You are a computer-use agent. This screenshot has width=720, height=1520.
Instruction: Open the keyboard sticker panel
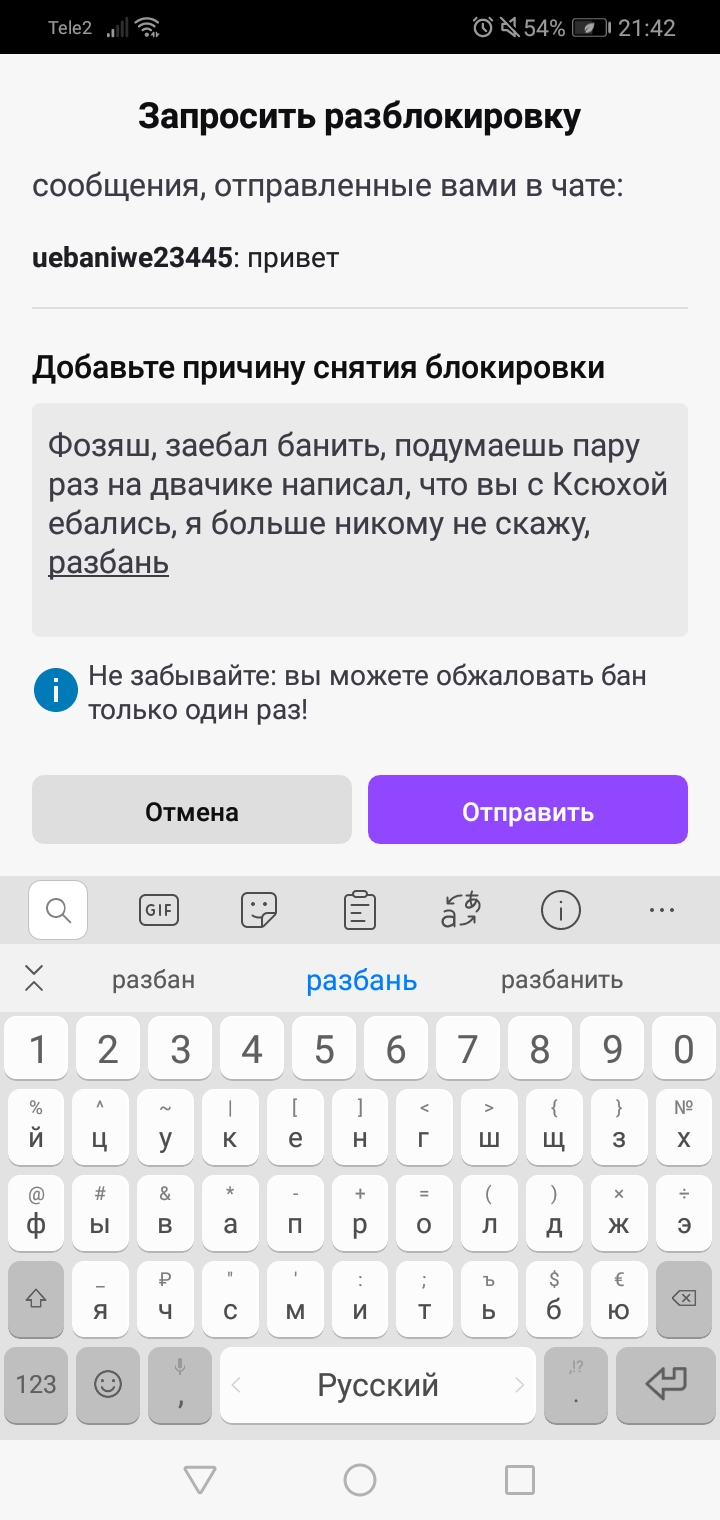259,910
